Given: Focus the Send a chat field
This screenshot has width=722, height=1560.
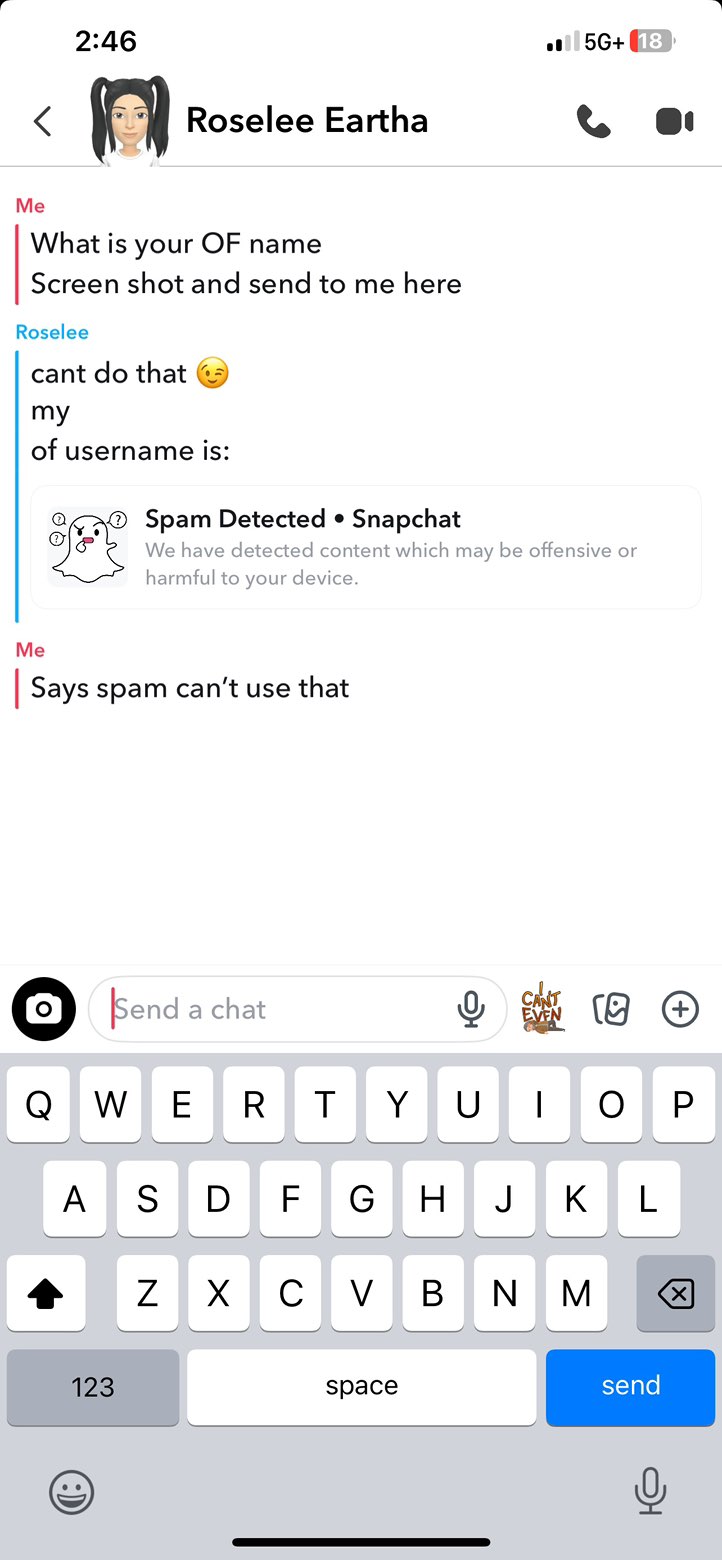Looking at the screenshot, I should tap(280, 1009).
